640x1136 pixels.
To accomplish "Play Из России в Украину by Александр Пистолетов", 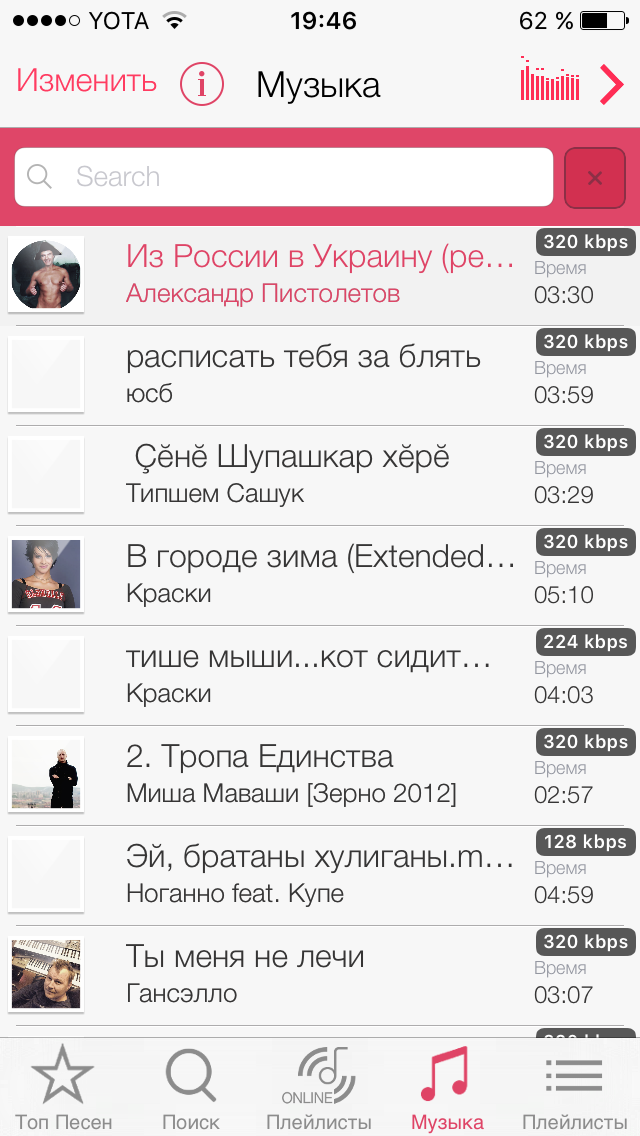I will [320, 275].
